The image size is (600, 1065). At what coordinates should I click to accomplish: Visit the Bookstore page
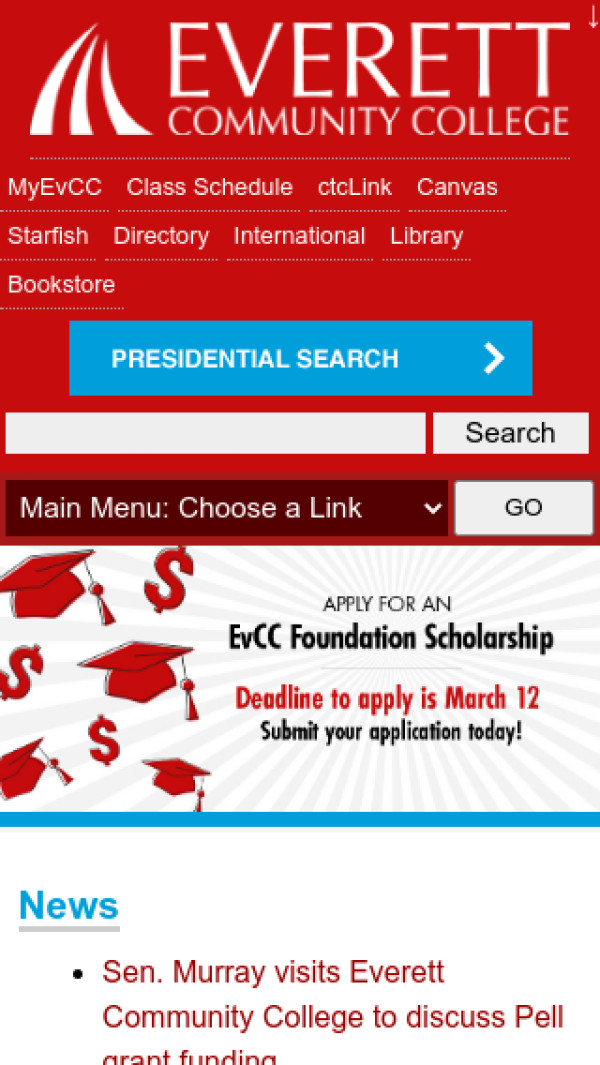pos(61,285)
